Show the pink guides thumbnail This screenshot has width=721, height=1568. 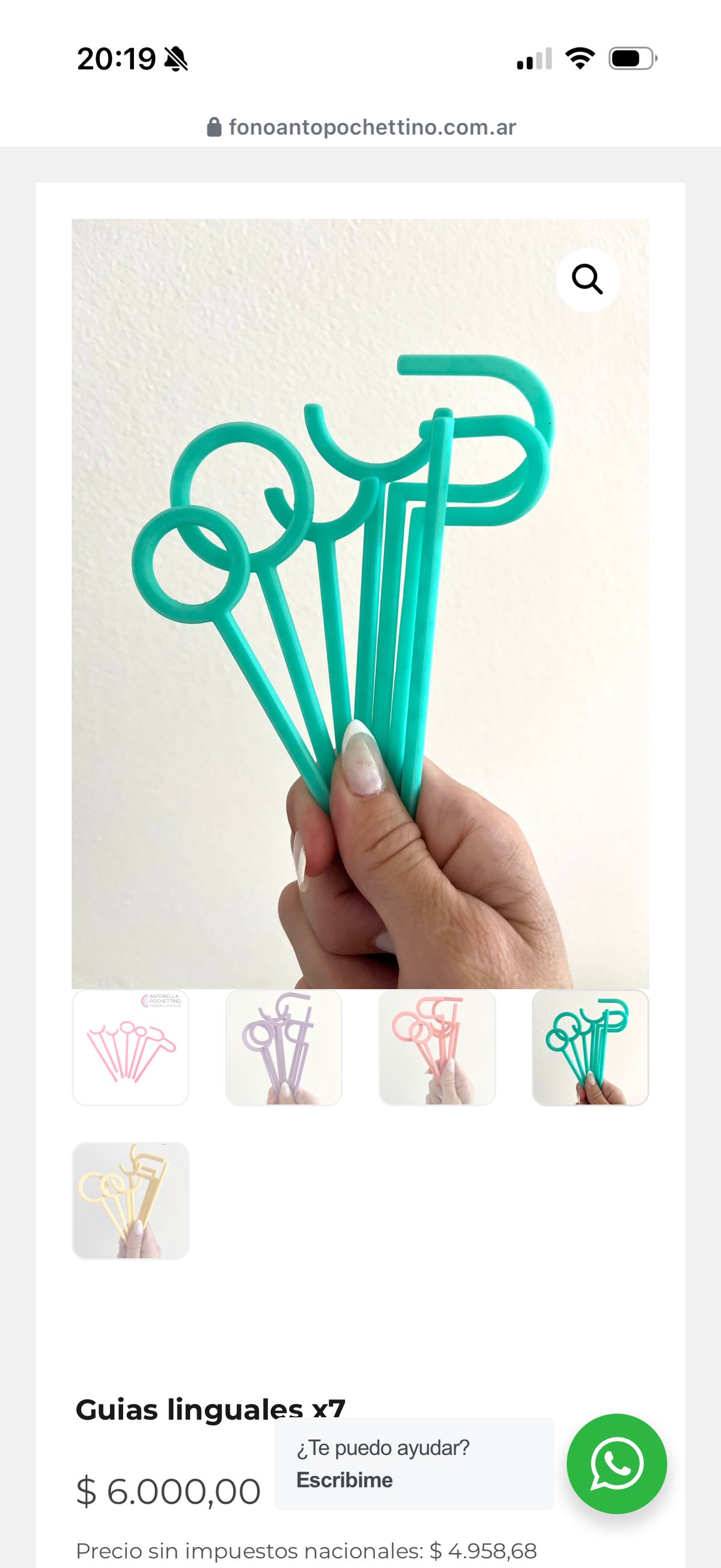tap(437, 1048)
